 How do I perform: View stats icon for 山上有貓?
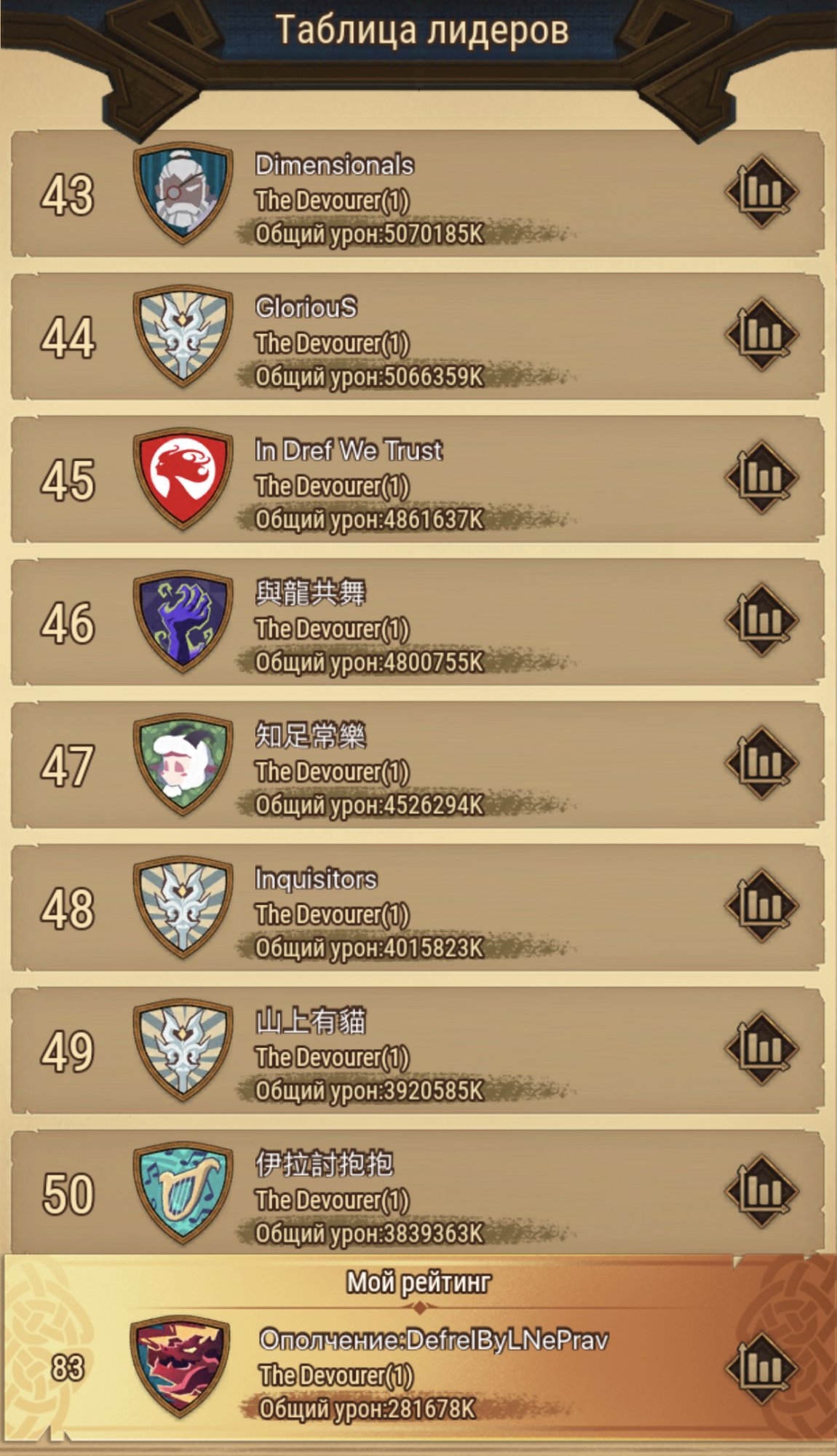click(x=762, y=1048)
